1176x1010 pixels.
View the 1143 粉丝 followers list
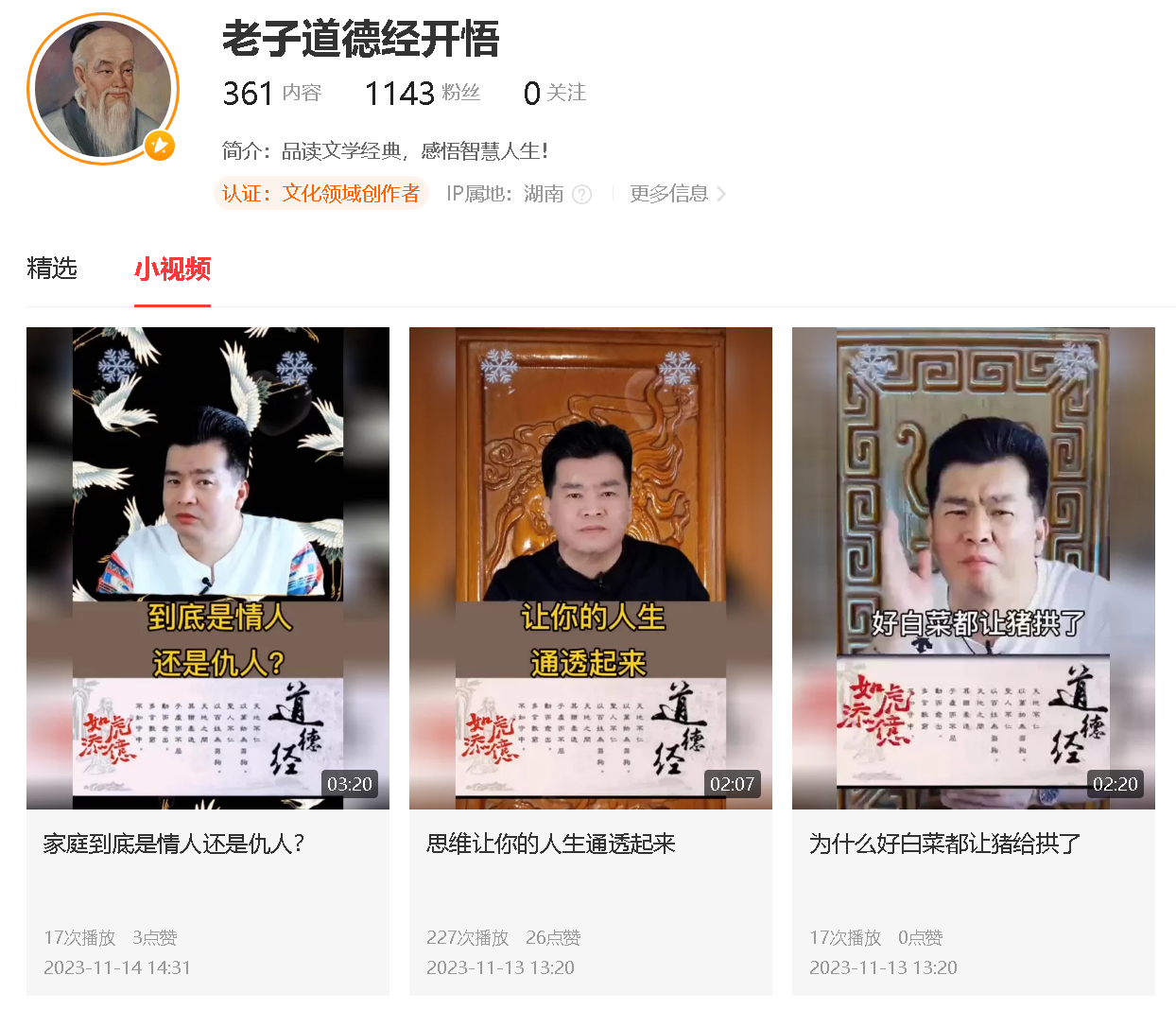(422, 93)
